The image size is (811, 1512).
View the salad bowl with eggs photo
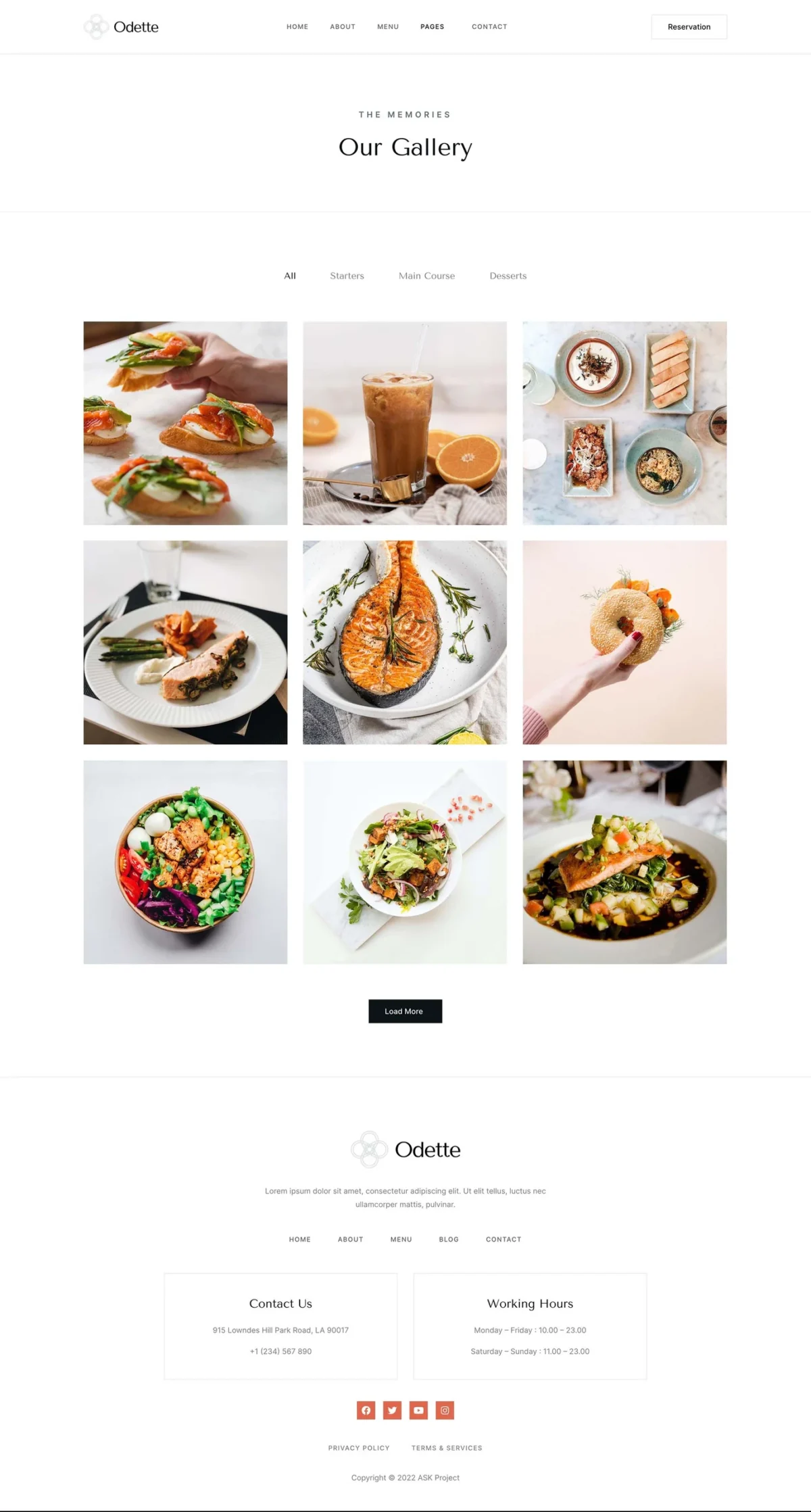coord(185,862)
